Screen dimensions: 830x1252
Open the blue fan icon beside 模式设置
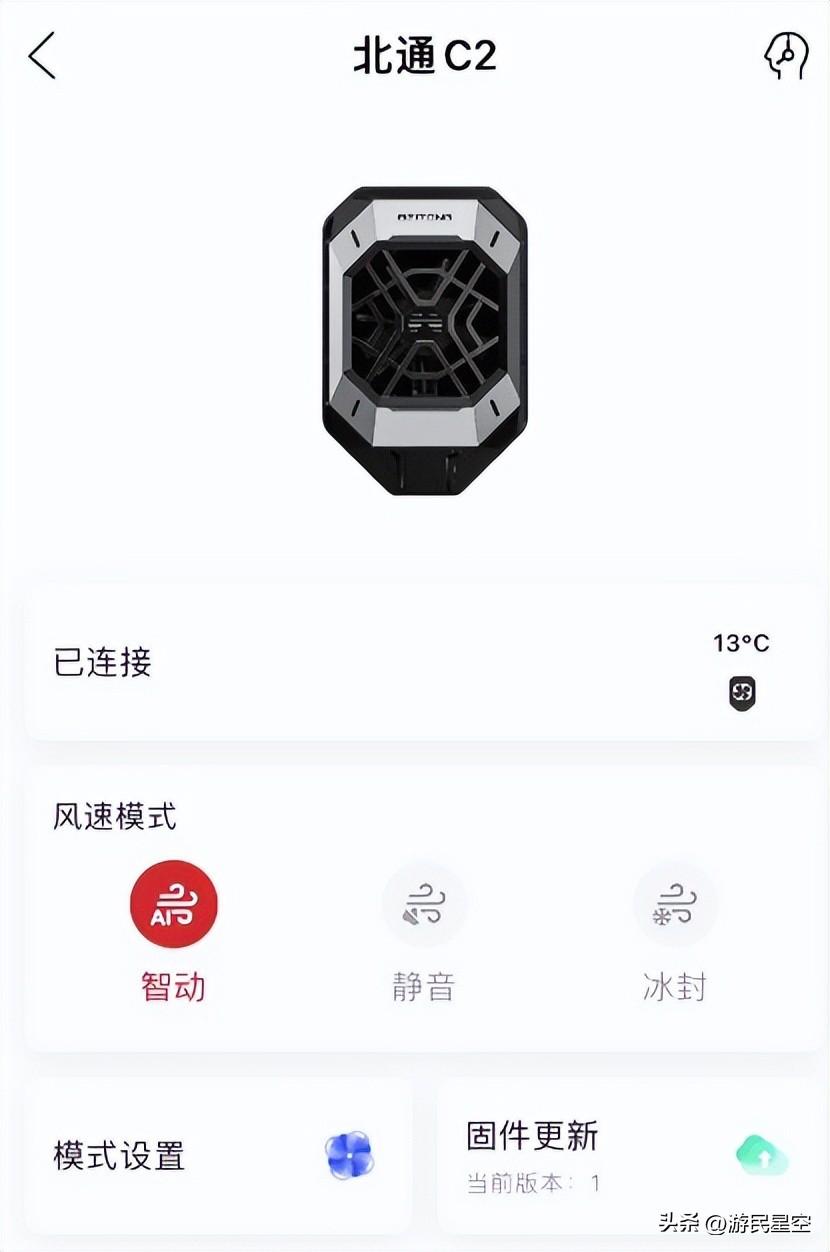click(349, 1154)
